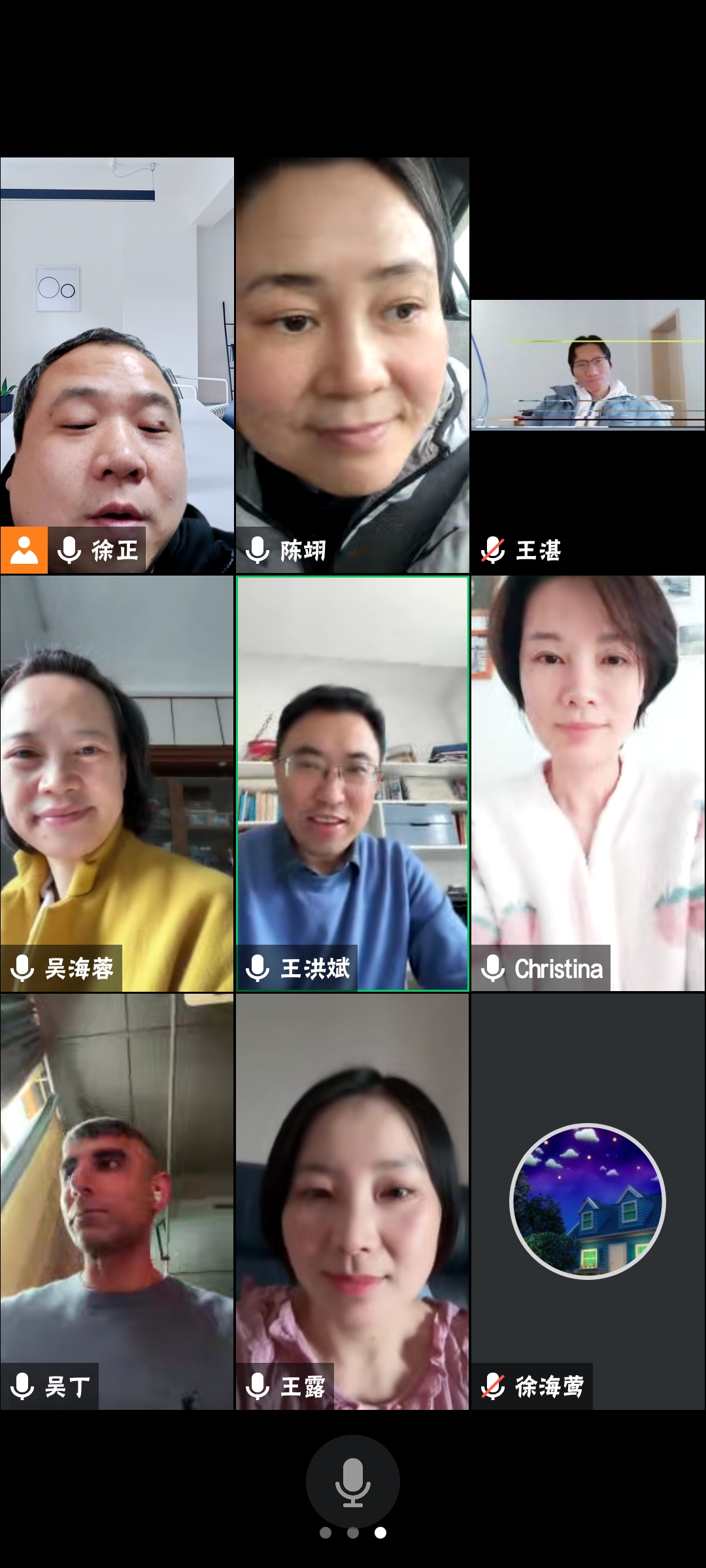The width and height of the screenshot is (706, 1568).
Task: Open 王湛's video tile
Action: coord(588,366)
